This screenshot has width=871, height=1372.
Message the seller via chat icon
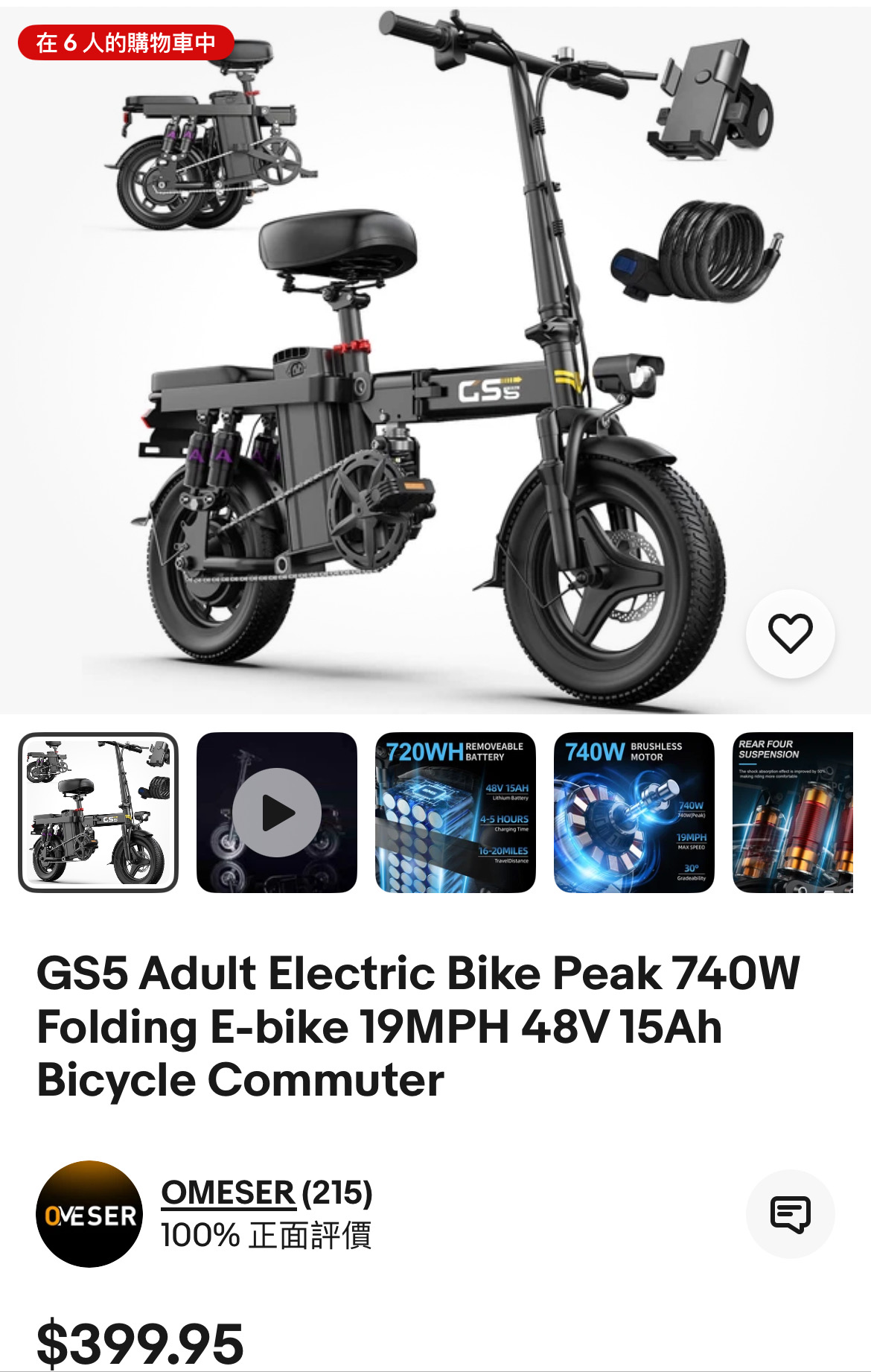[790, 1214]
